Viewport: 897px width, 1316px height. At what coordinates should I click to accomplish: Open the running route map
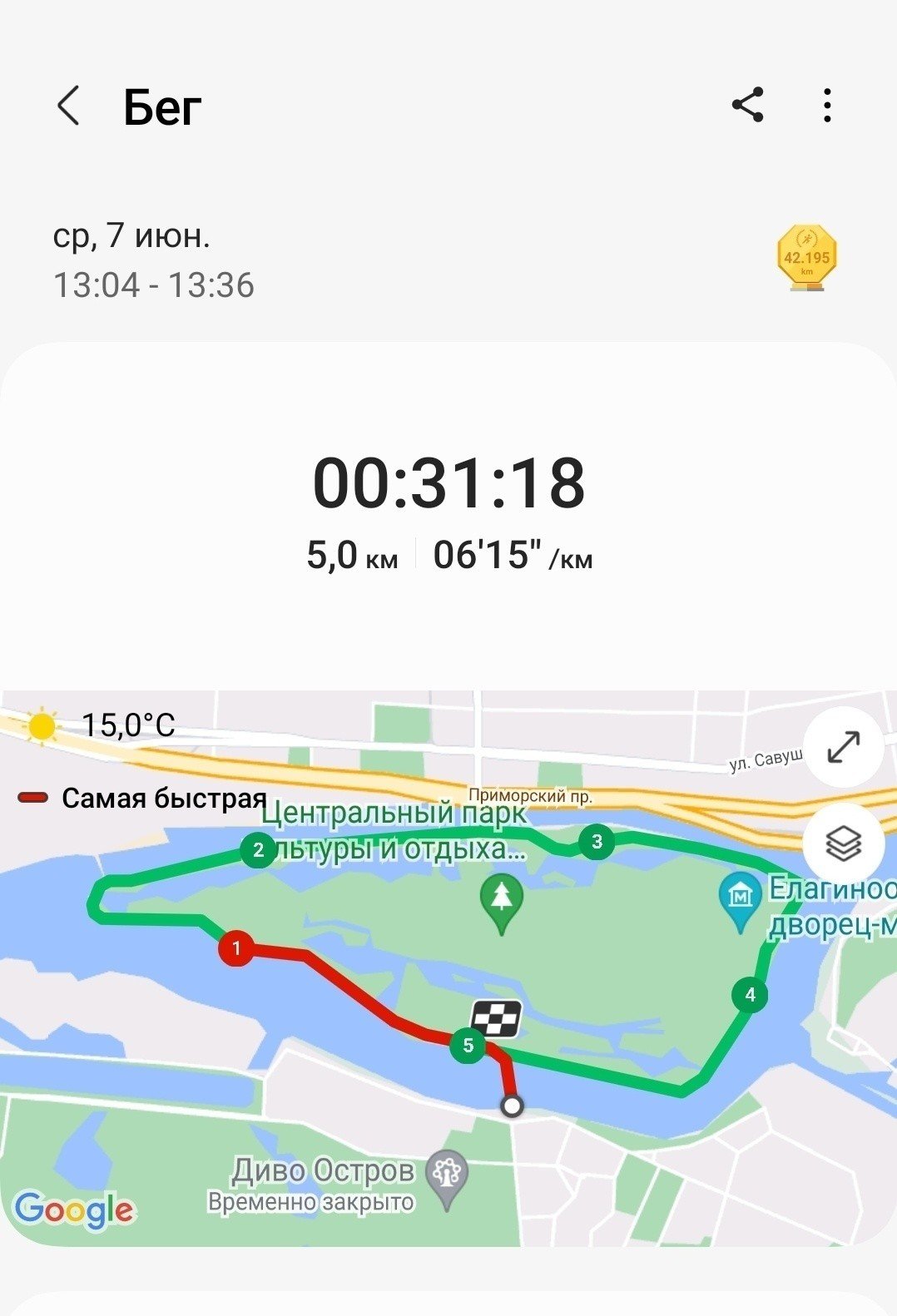tap(448, 967)
